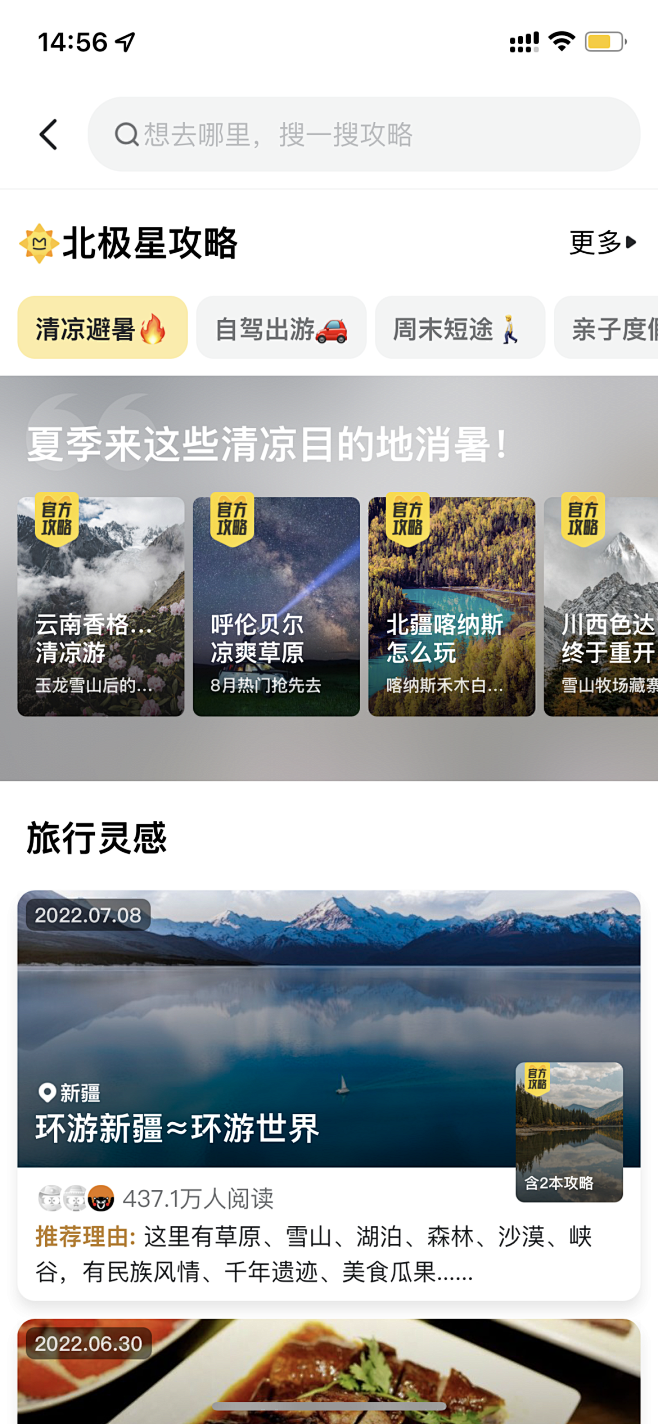The width and height of the screenshot is (658, 1424).
Task: Open the 云南香格里拉清凉游 guide card
Action: (101, 607)
